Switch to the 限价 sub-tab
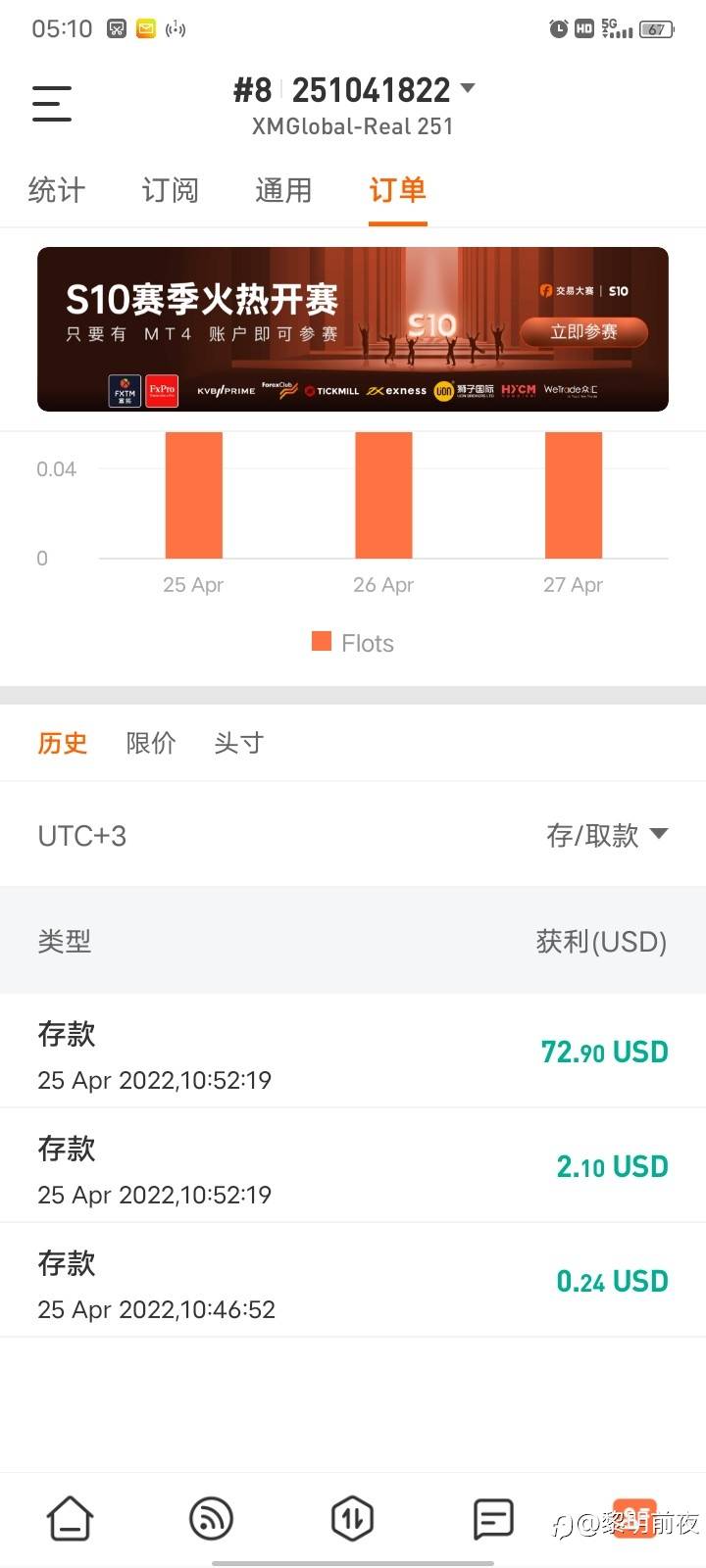This screenshot has height=1568, width=706. pyautogui.click(x=151, y=743)
